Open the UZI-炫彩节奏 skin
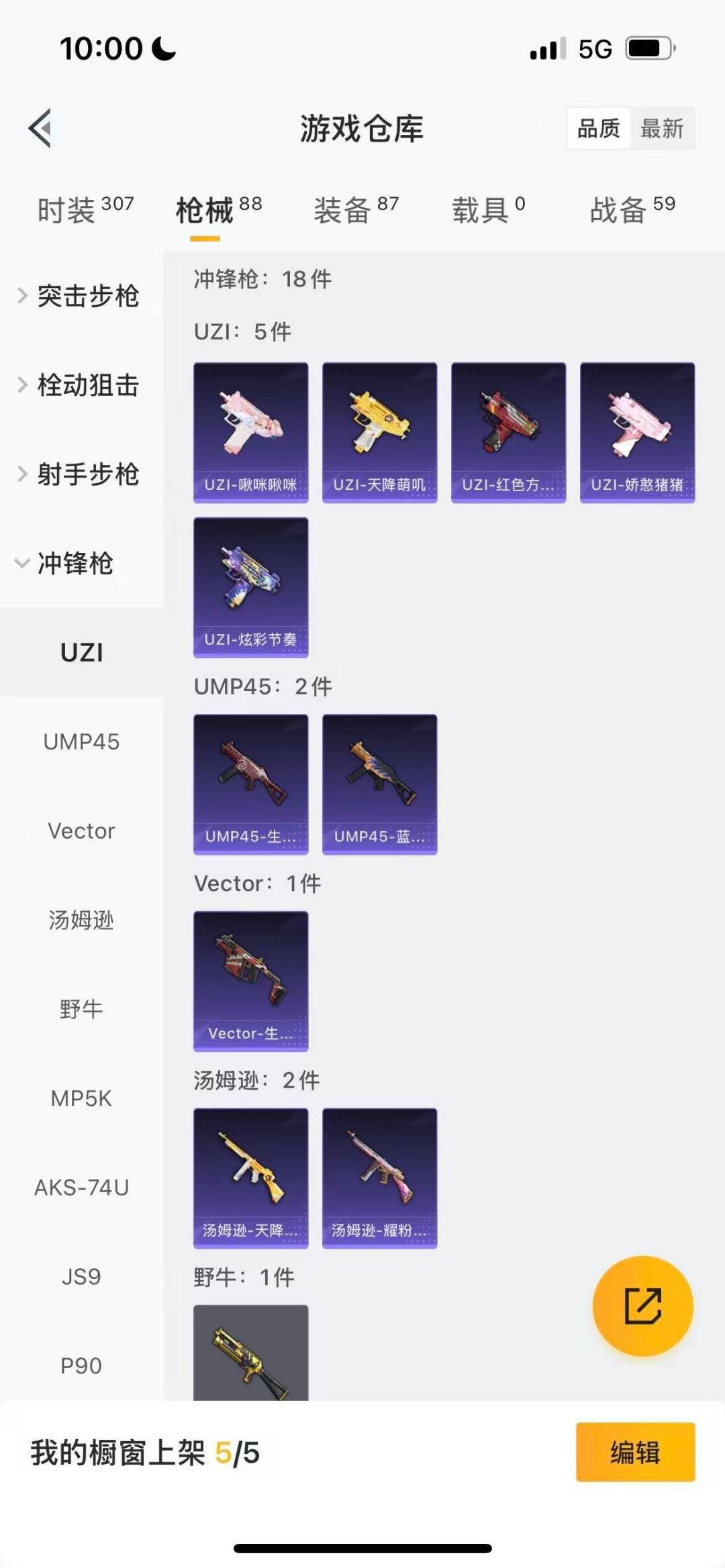This screenshot has width=725, height=1568. 250,587
